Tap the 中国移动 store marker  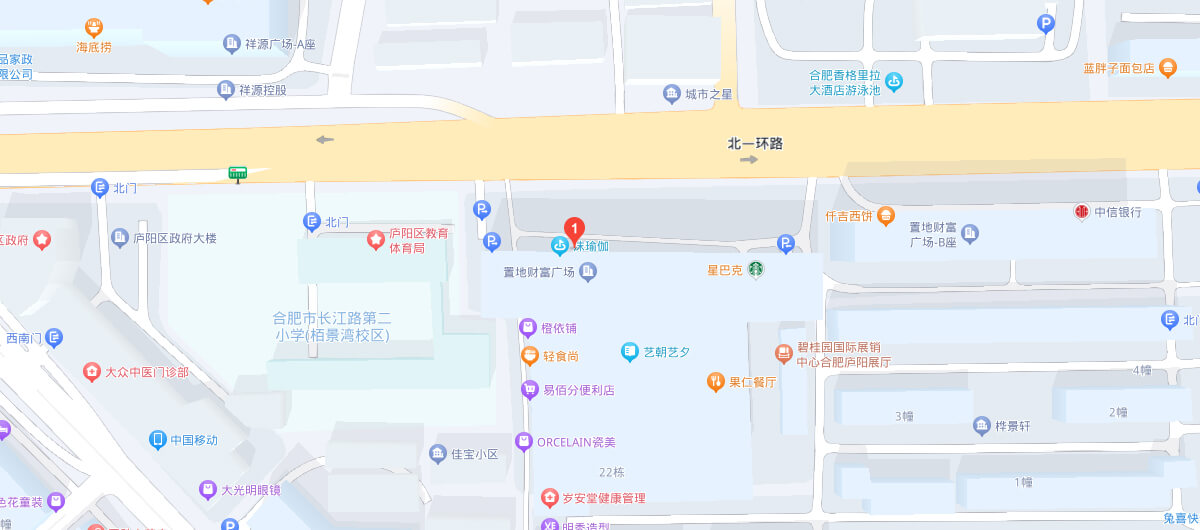(x=157, y=439)
